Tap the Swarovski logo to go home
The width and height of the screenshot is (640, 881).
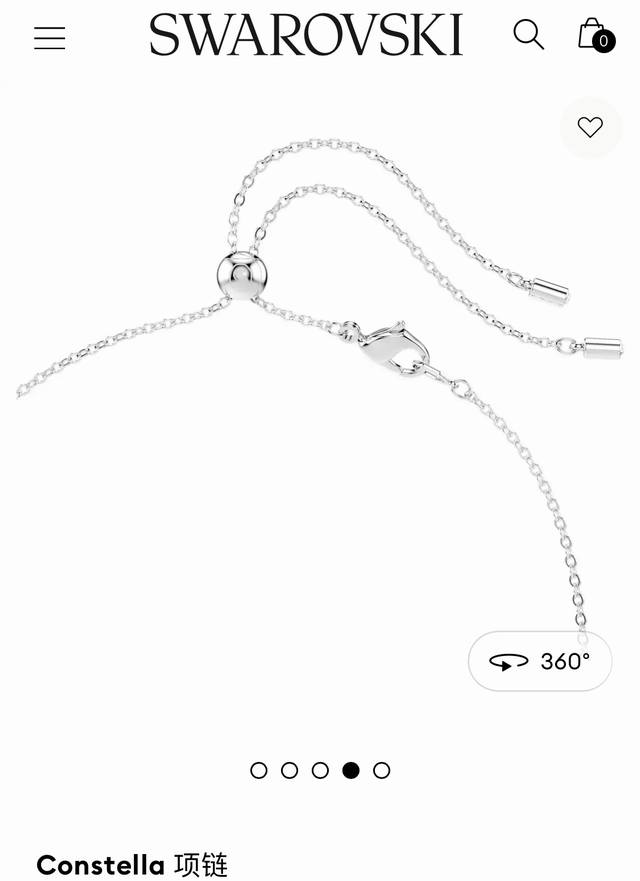306,35
